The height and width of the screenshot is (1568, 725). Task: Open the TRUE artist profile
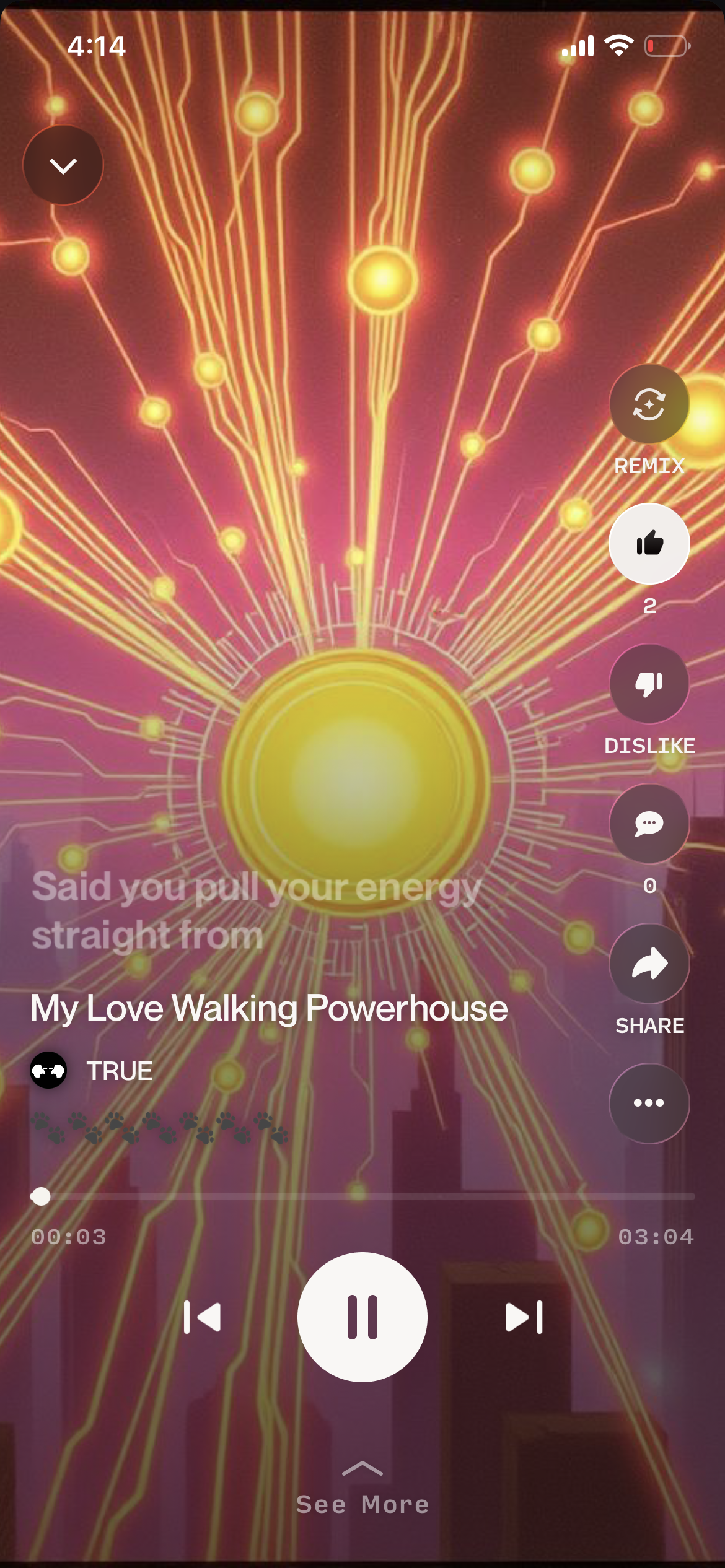click(x=119, y=1069)
